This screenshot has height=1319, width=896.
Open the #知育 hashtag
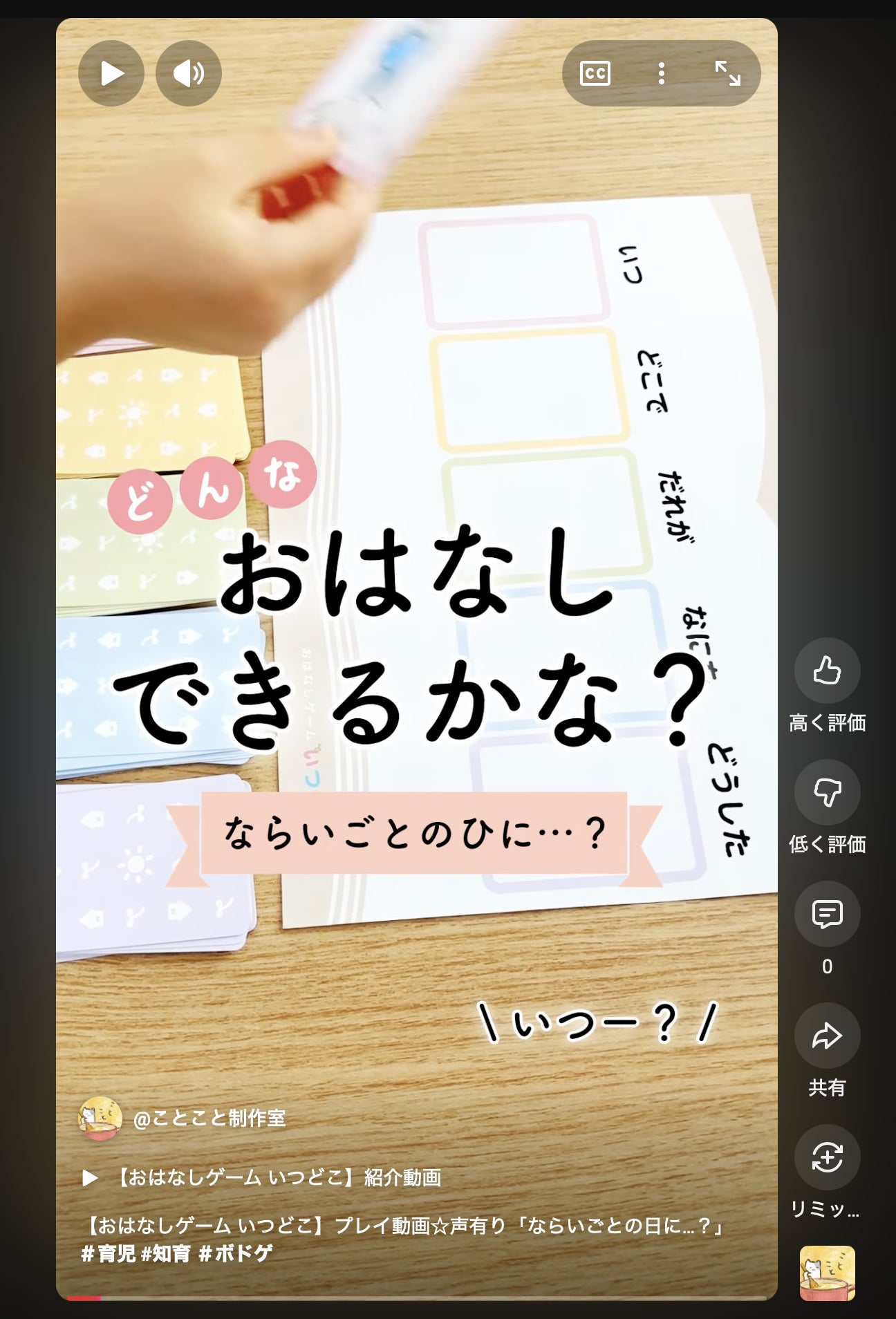click(x=166, y=1253)
